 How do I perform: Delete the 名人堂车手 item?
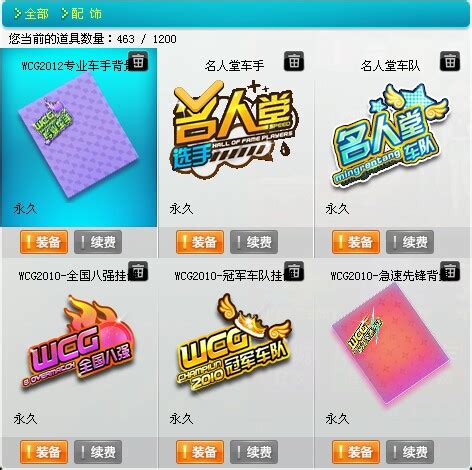click(294, 61)
